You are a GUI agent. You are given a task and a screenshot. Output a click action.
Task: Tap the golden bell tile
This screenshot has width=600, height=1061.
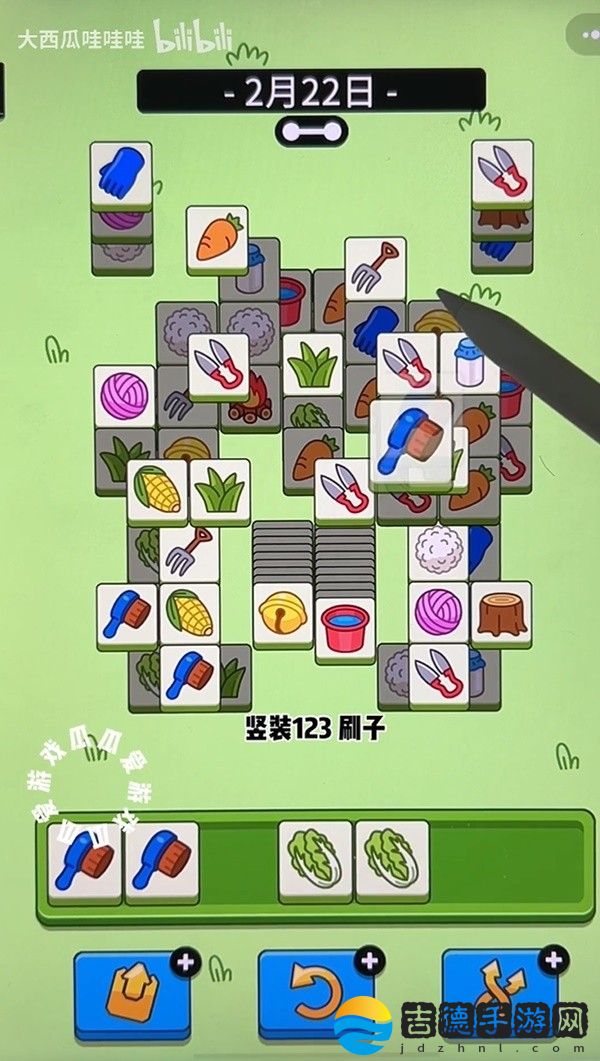[284, 612]
